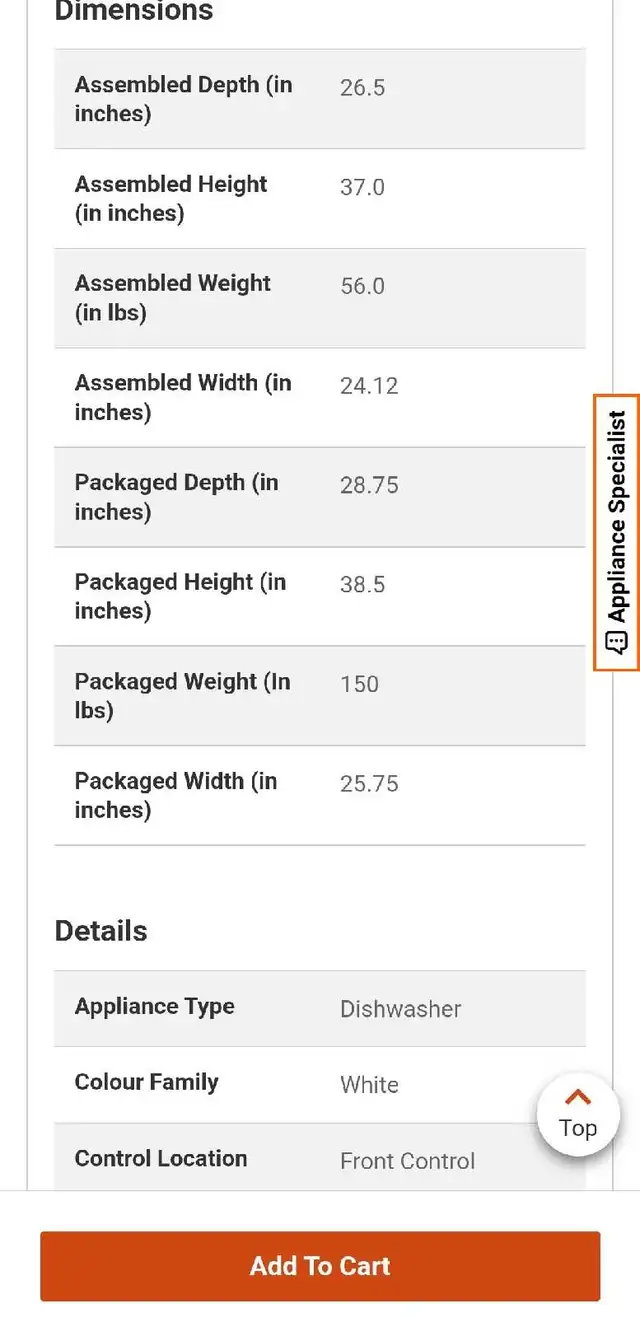Add the dishwasher to cart
Screen dimensions: 640x1318
320,1266
